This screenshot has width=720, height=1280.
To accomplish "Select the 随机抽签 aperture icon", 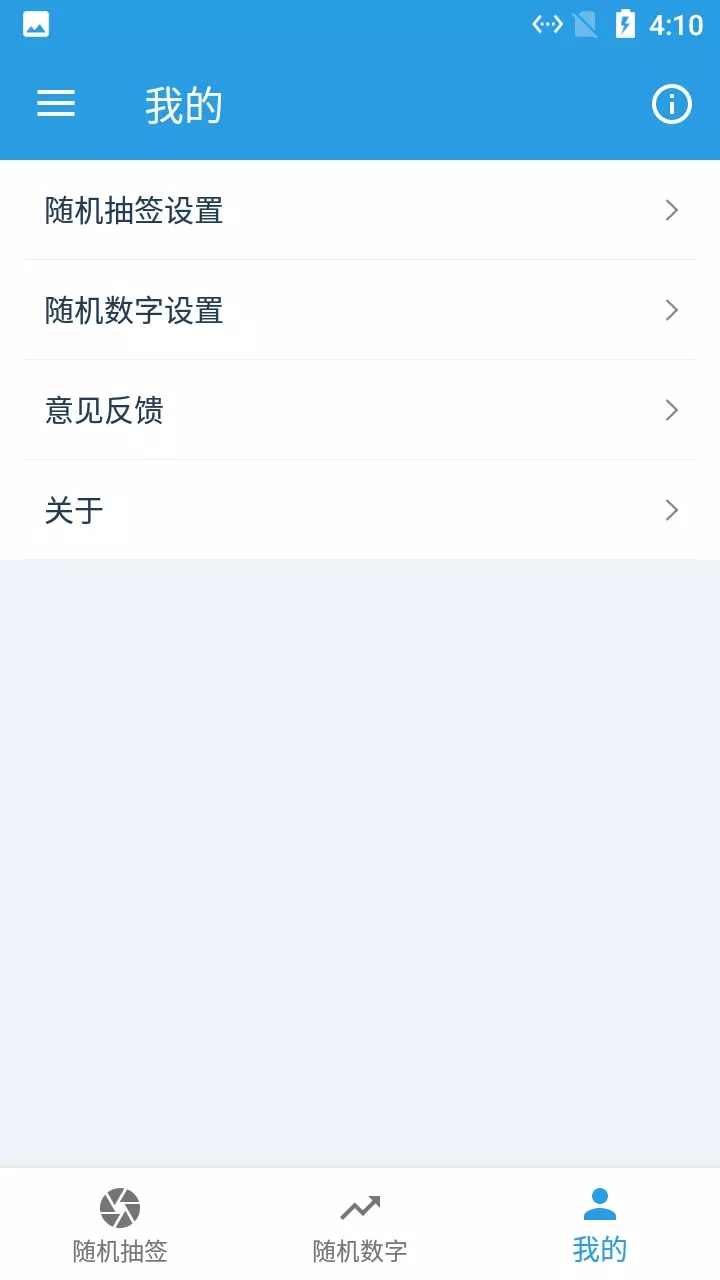I will coord(120,1206).
